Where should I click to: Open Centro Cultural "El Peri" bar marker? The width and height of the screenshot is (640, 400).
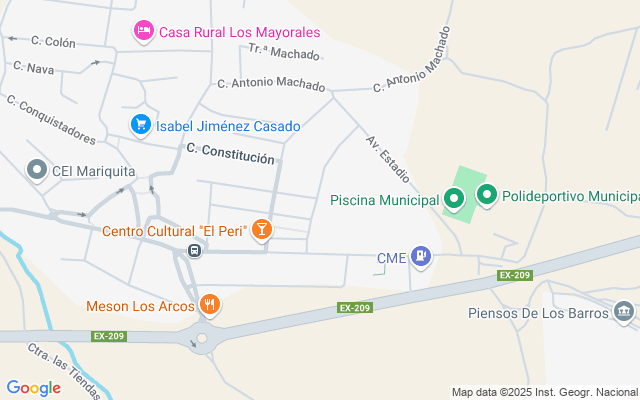[x=262, y=231]
